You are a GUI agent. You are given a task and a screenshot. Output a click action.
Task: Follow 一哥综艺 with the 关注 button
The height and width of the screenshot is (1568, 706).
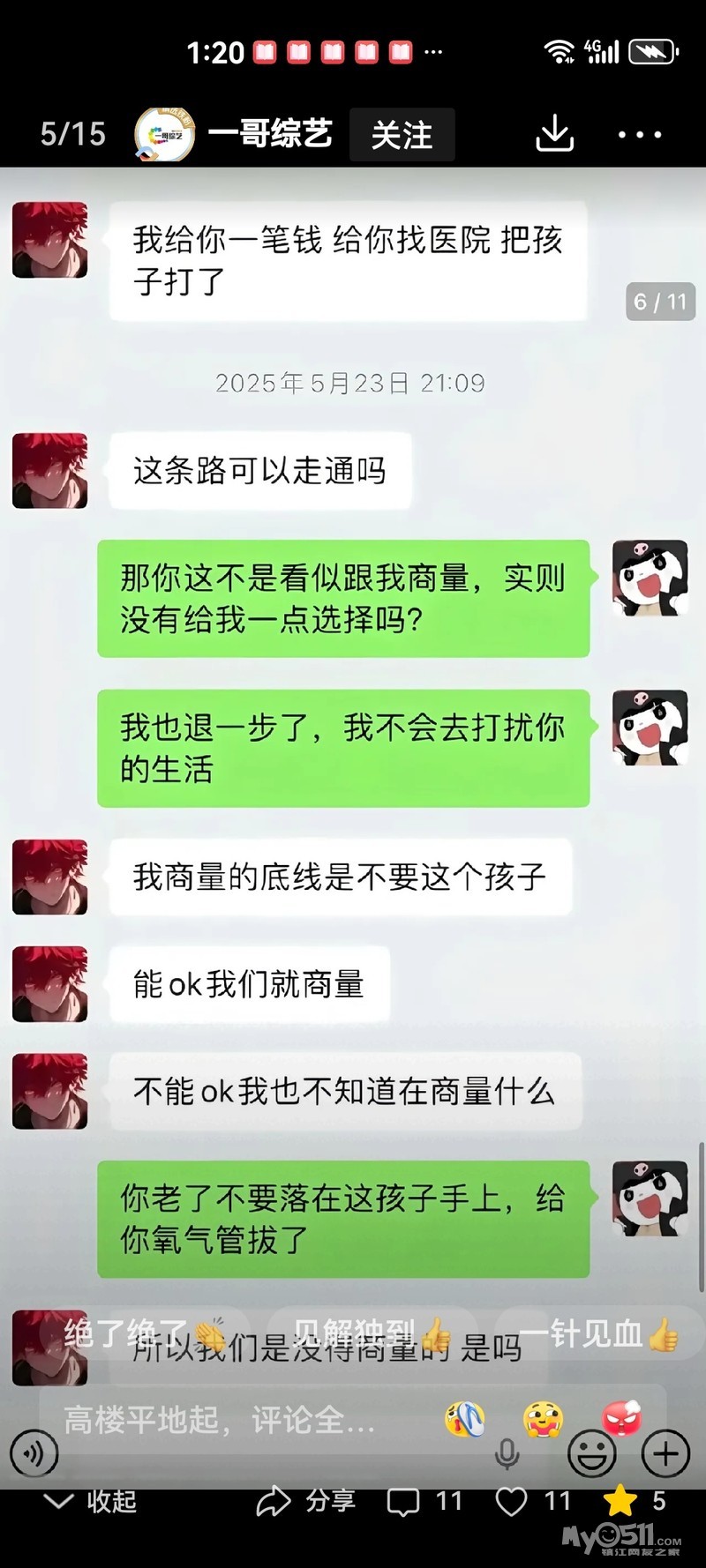point(402,135)
